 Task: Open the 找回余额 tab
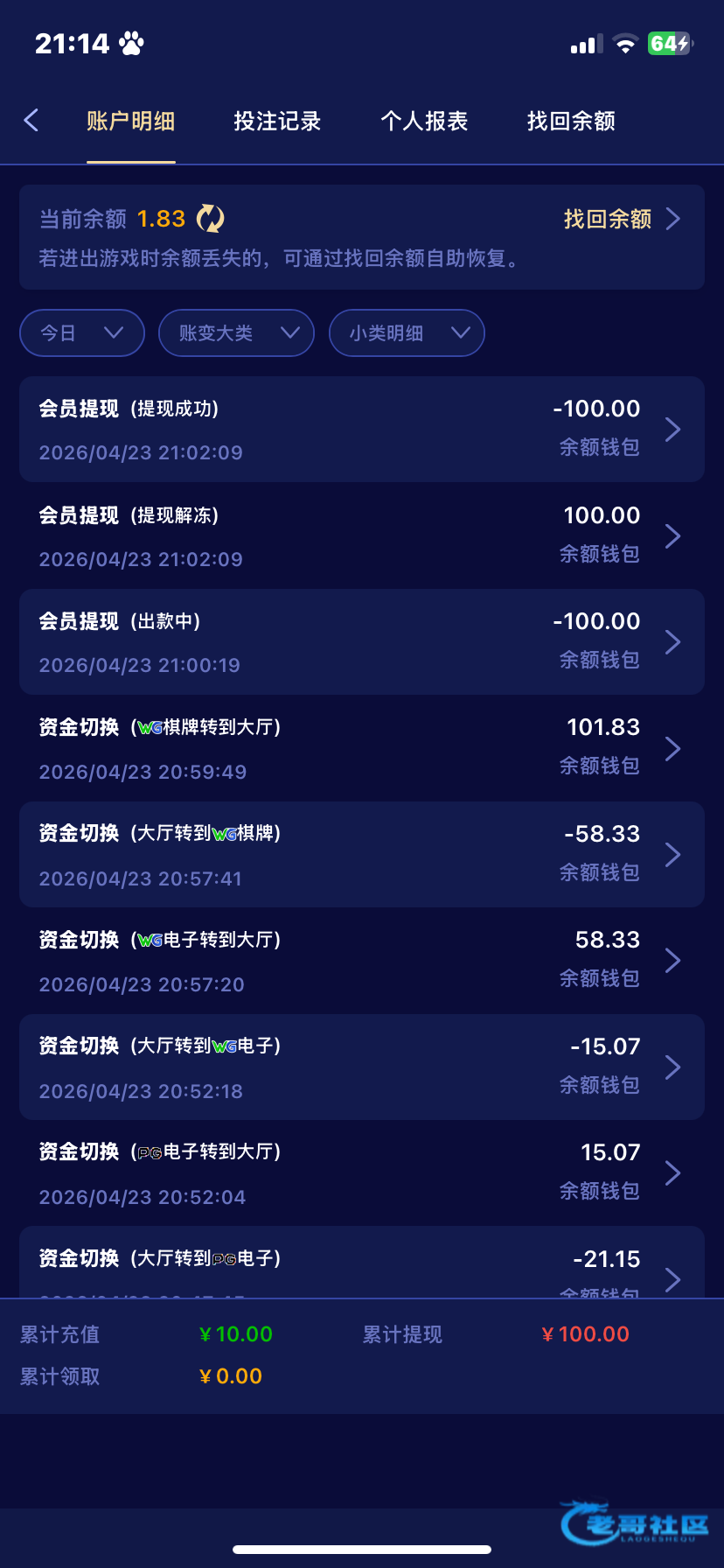click(571, 121)
